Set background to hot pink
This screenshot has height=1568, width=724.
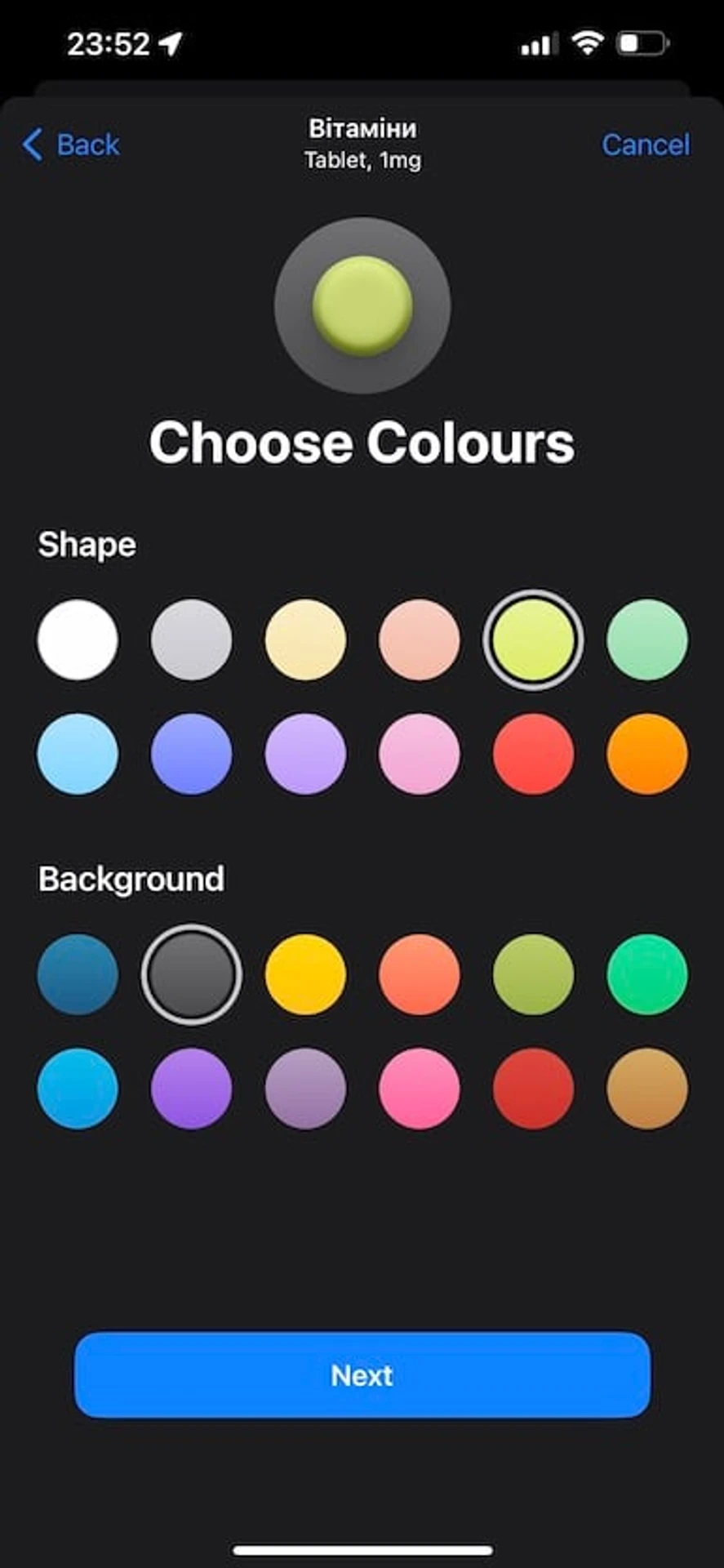point(419,1089)
